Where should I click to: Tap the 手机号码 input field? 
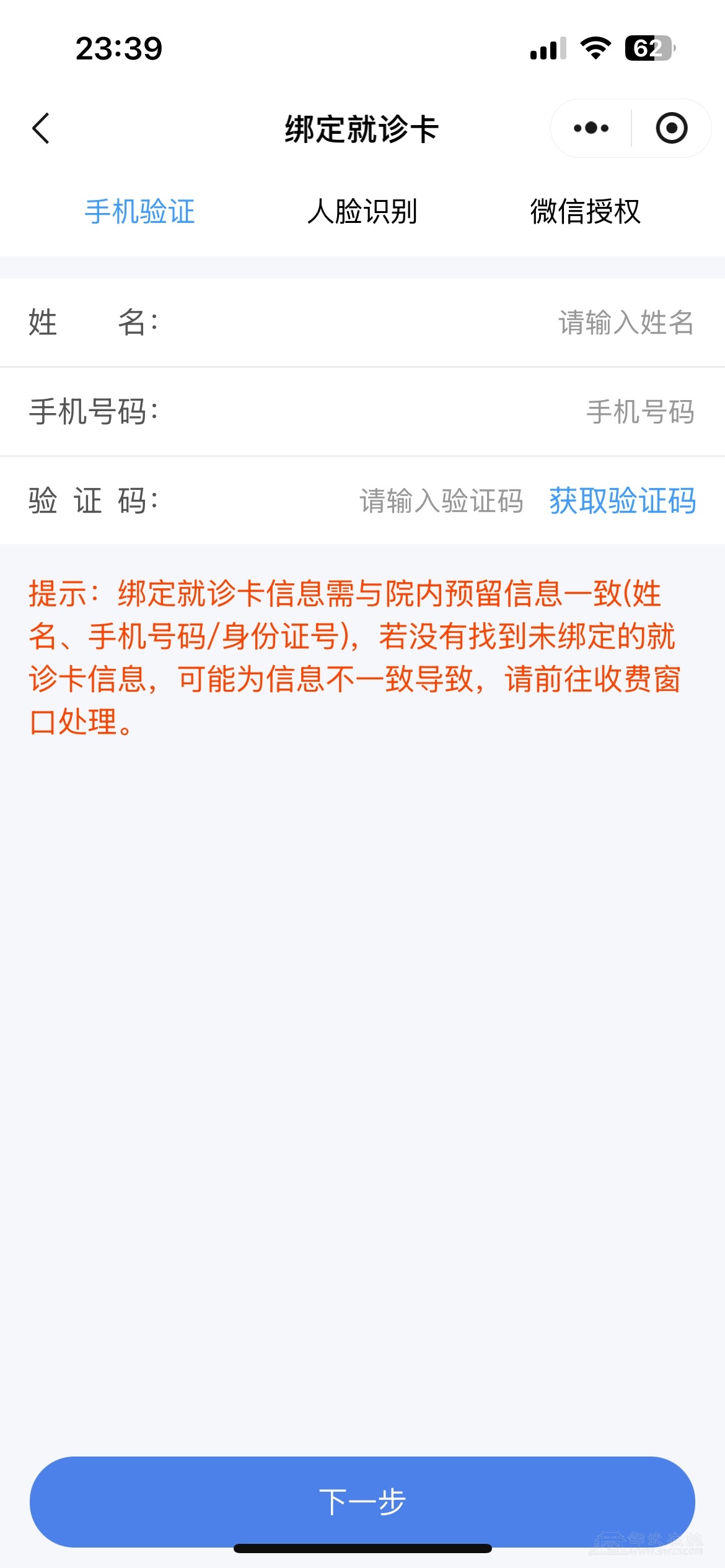click(639, 412)
